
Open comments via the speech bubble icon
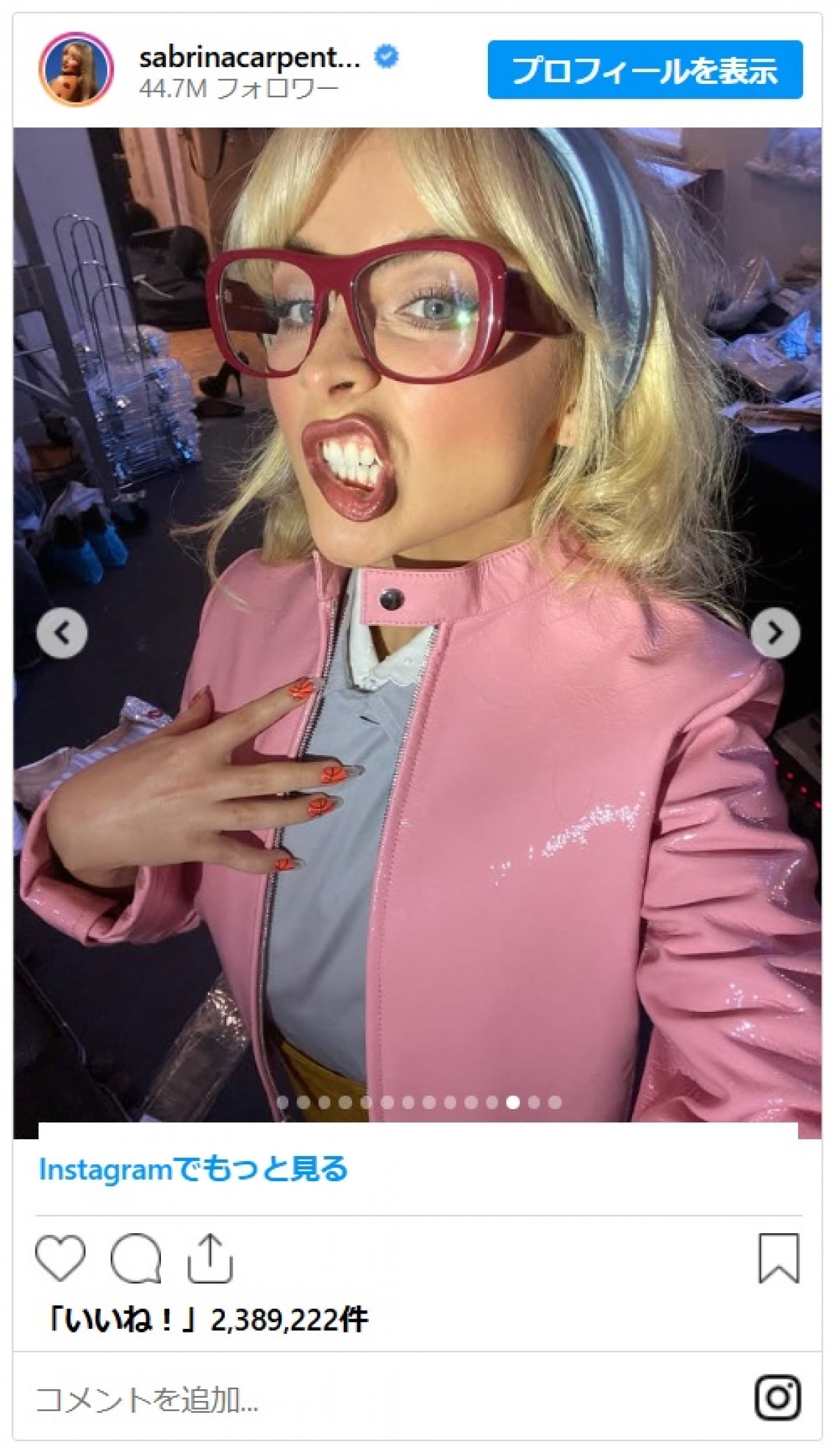pyautogui.click(x=136, y=1259)
